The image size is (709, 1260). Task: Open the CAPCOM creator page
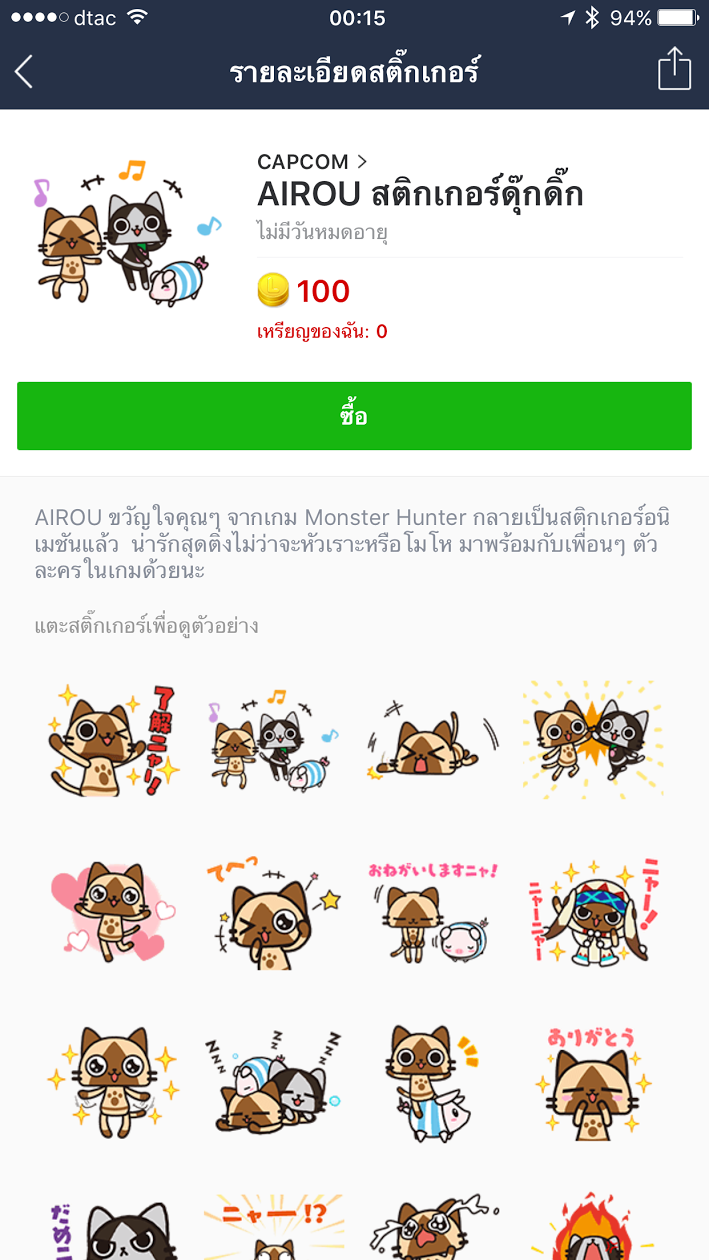(x=312, y=162)
